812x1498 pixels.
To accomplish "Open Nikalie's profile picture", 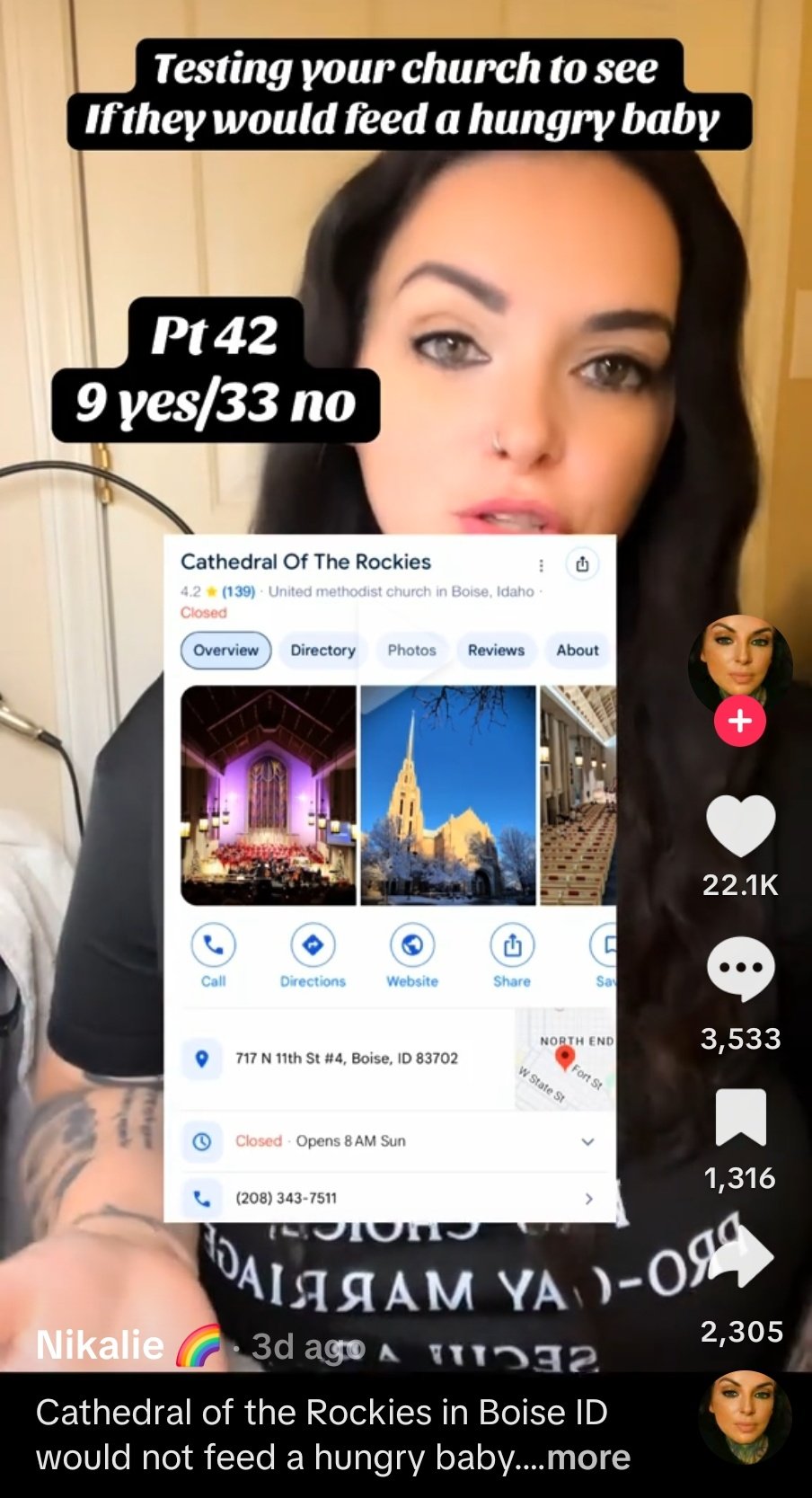I will tap(740, 663).
